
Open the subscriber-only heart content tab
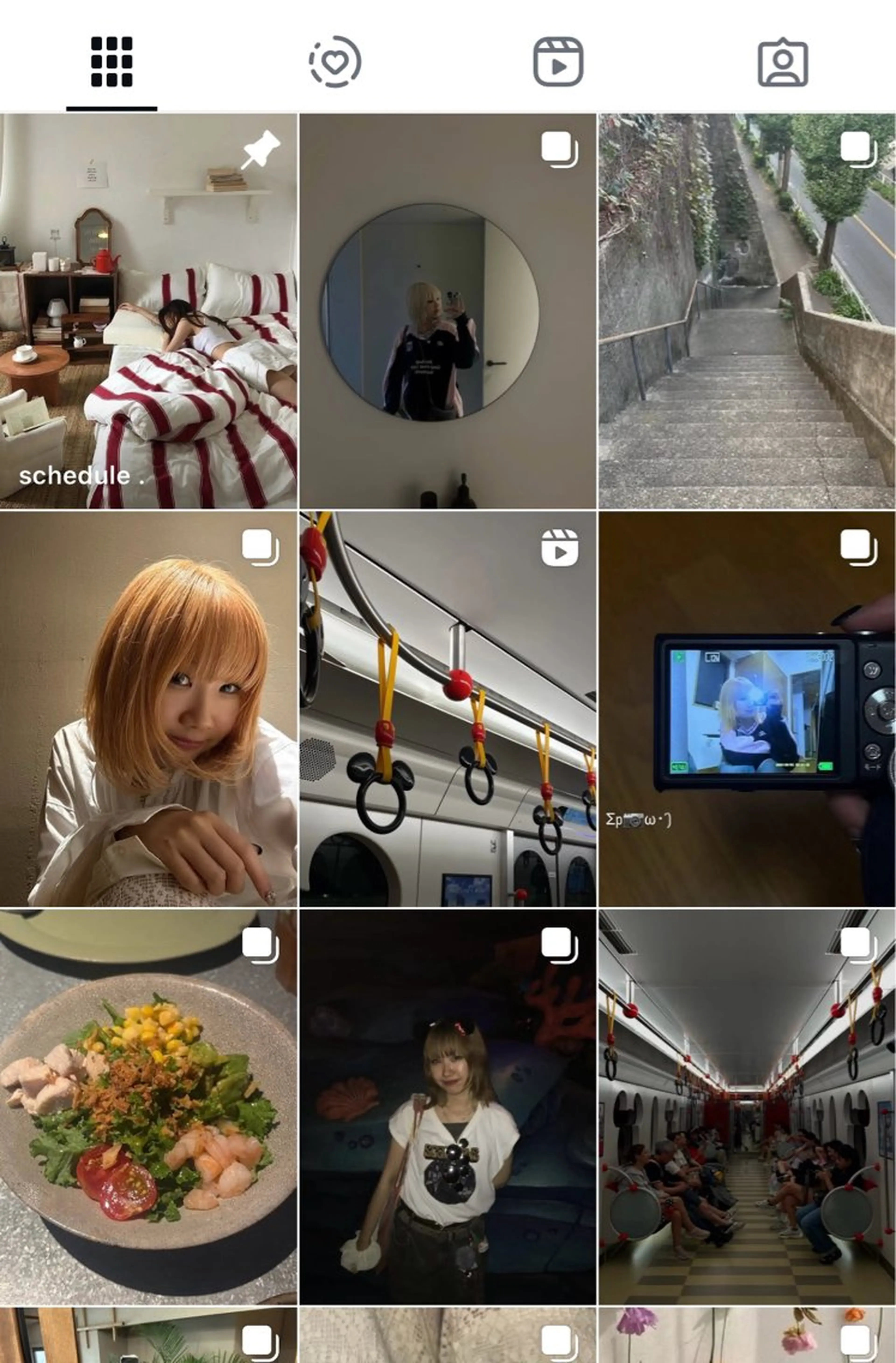335,62
